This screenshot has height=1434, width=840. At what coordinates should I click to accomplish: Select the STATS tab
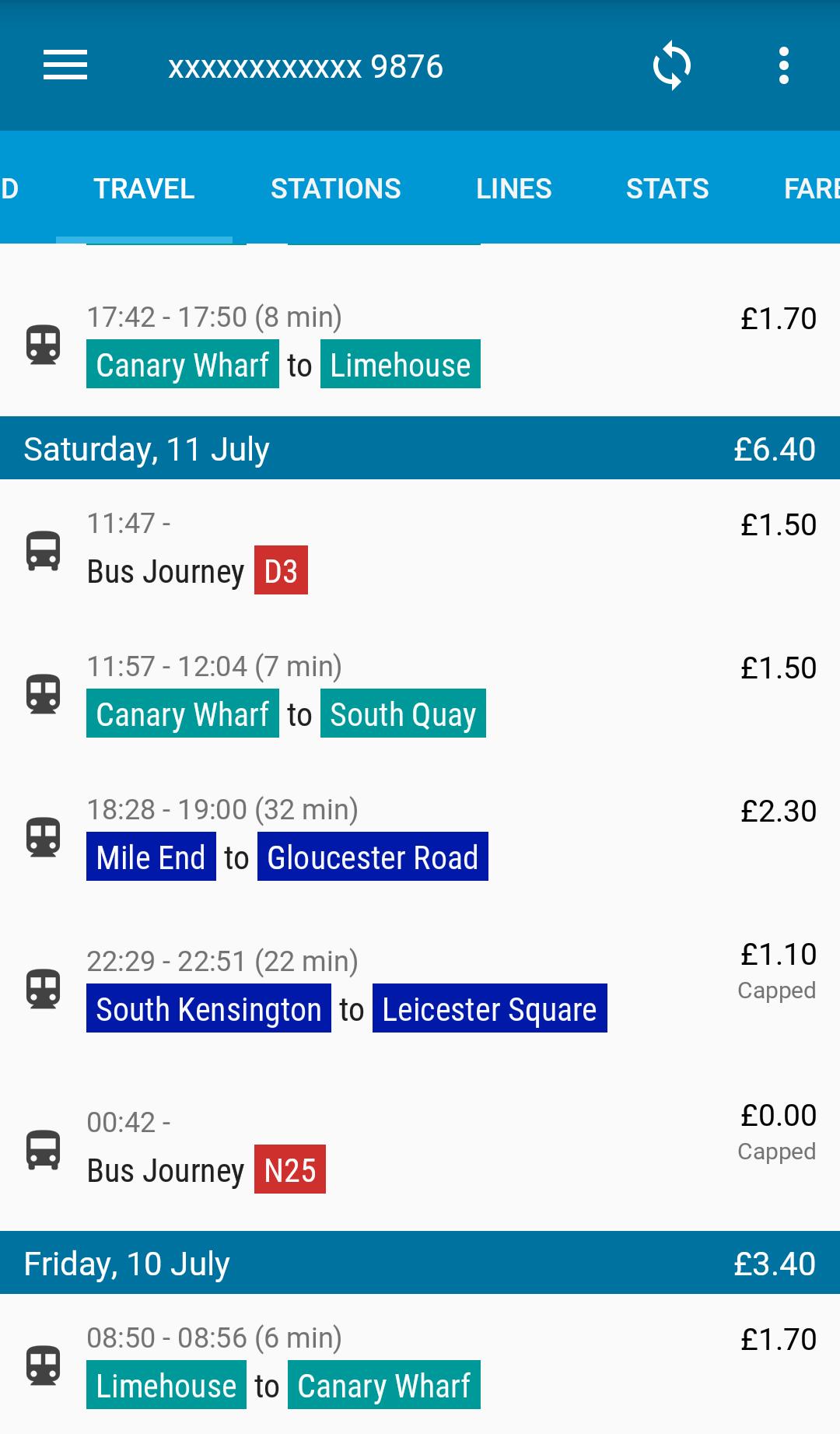coord(668,188)
